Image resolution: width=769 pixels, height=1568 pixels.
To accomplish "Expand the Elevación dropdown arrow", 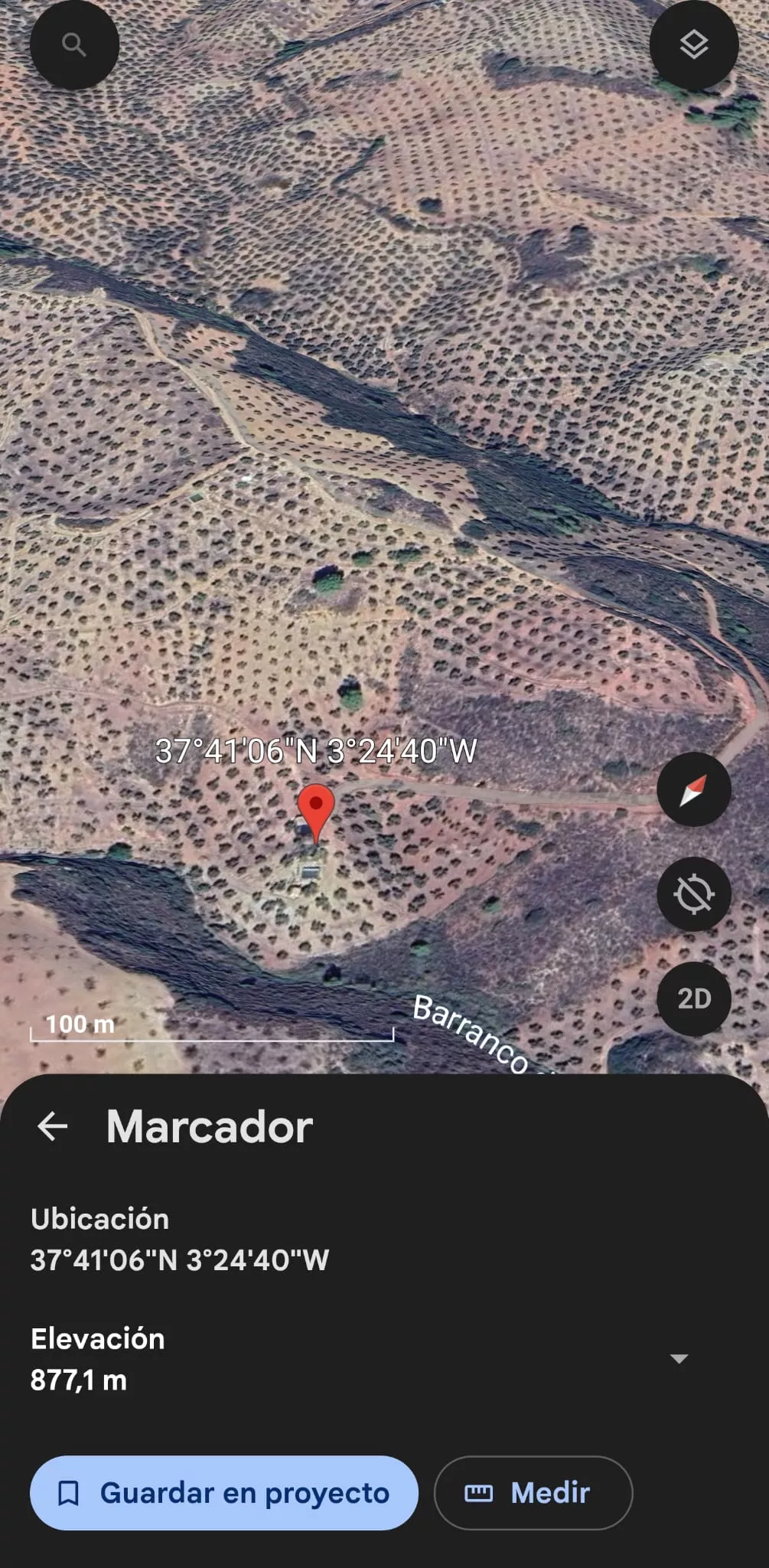I will [679, 1358].
